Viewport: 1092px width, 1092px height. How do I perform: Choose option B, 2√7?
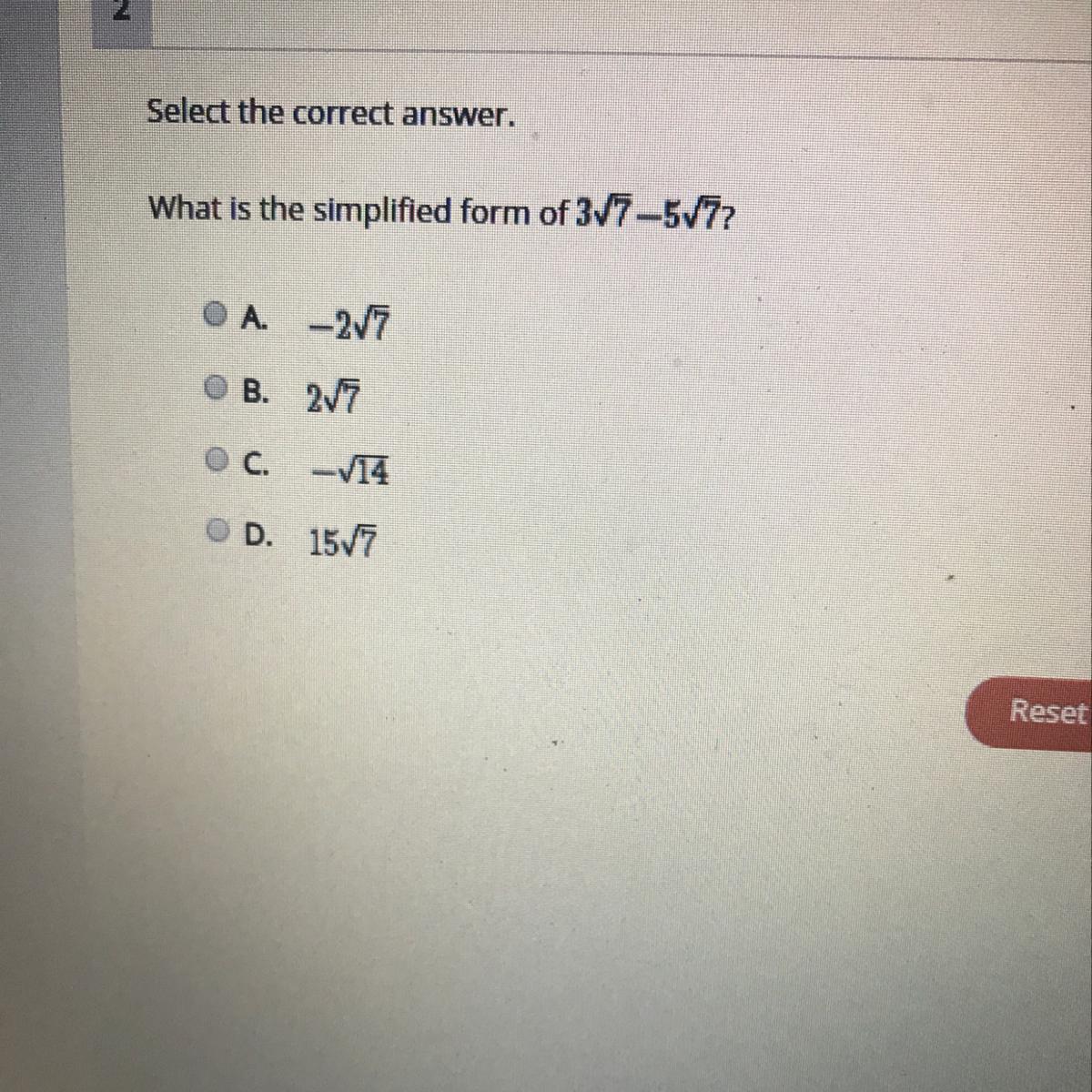[x=215, y=388]
